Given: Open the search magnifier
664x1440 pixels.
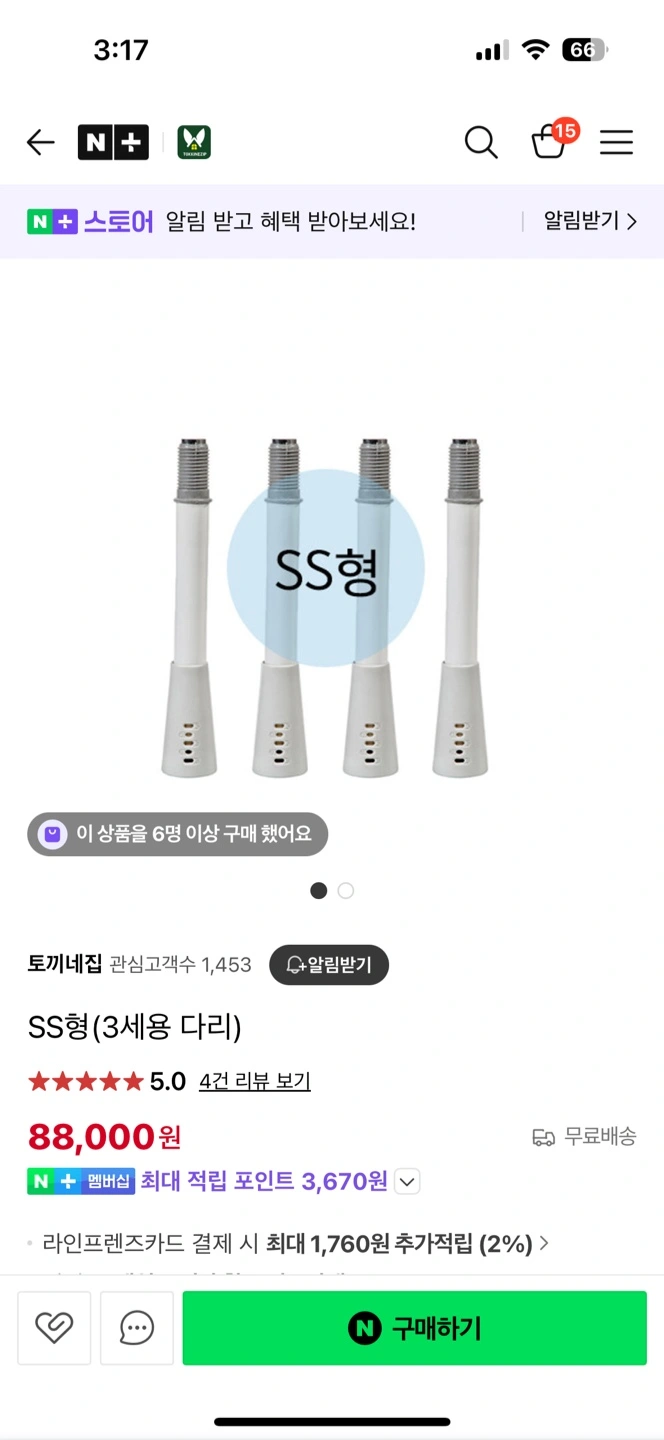Looking at the screenshot, I should pos(481,143).
